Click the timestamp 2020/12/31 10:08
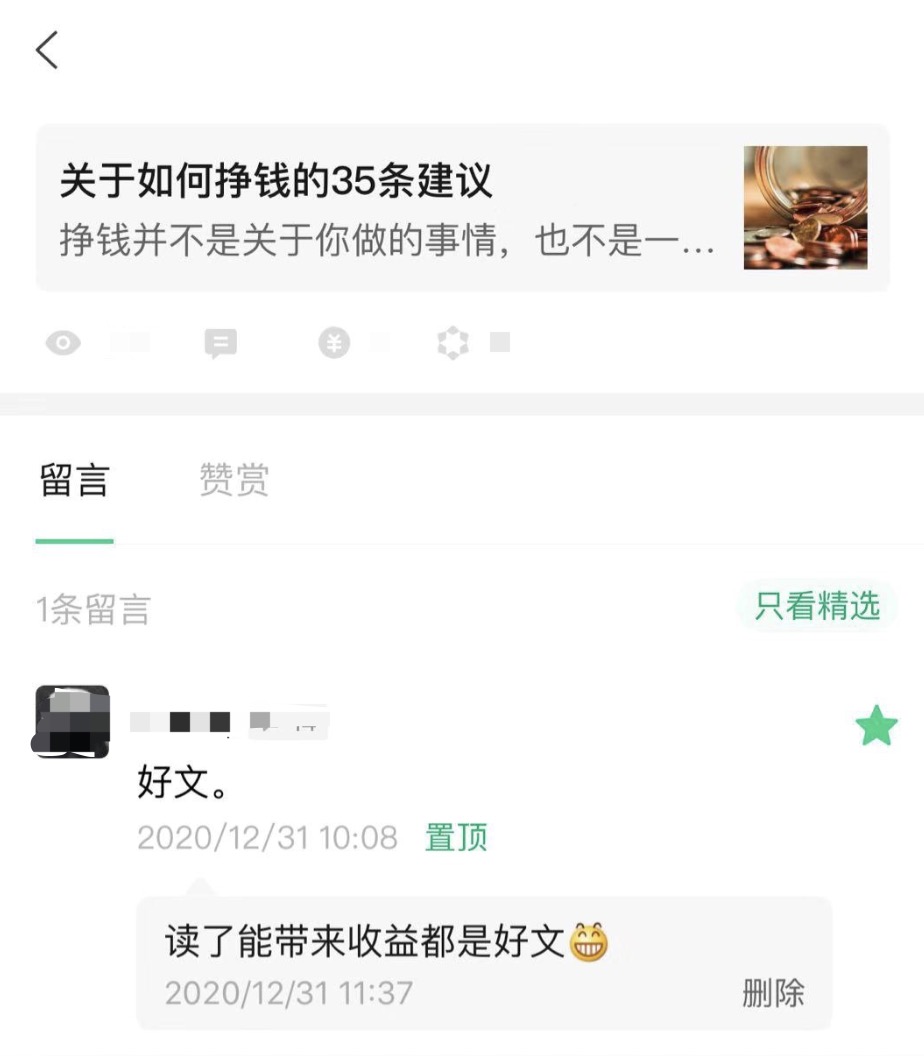Screen dimensions: 924x1056 pos(265,838)
